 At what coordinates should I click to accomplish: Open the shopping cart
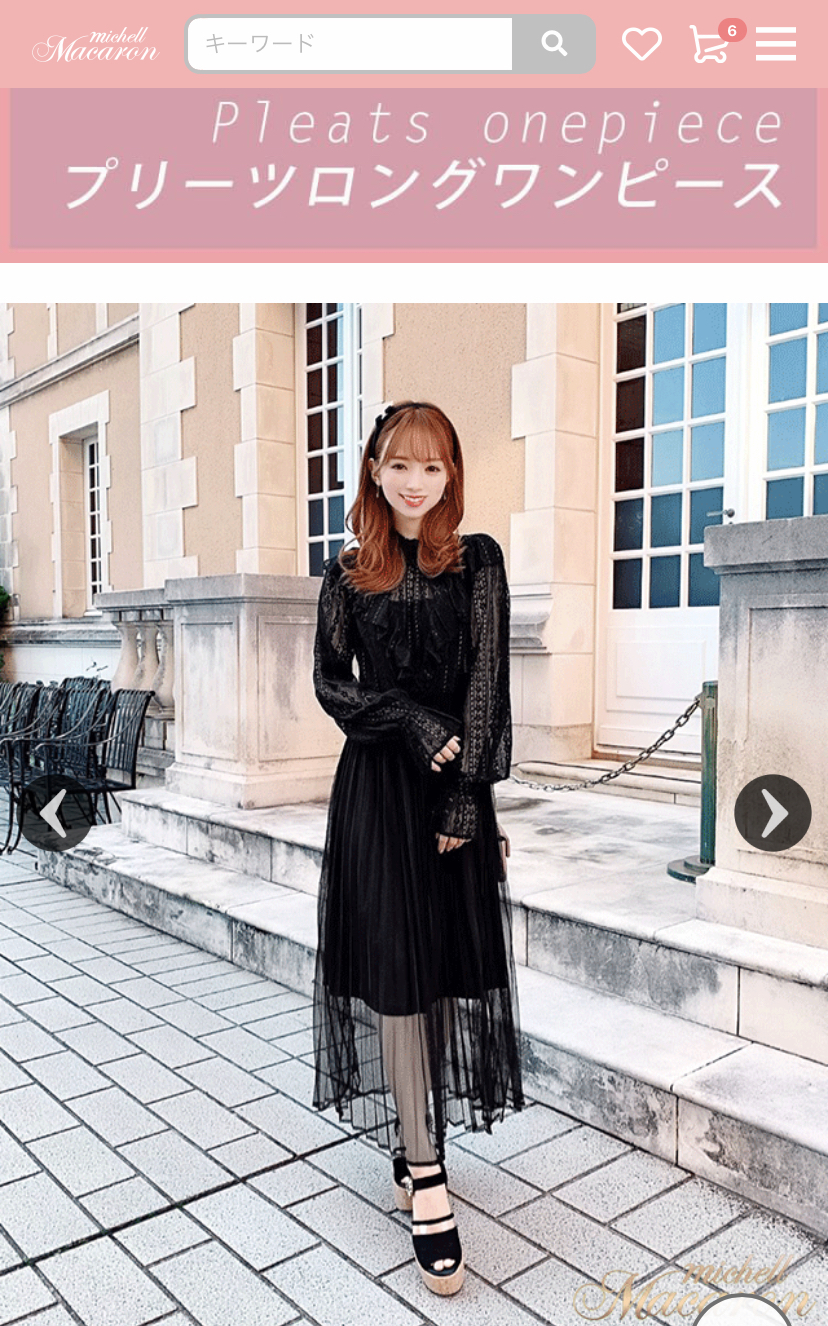710,45
